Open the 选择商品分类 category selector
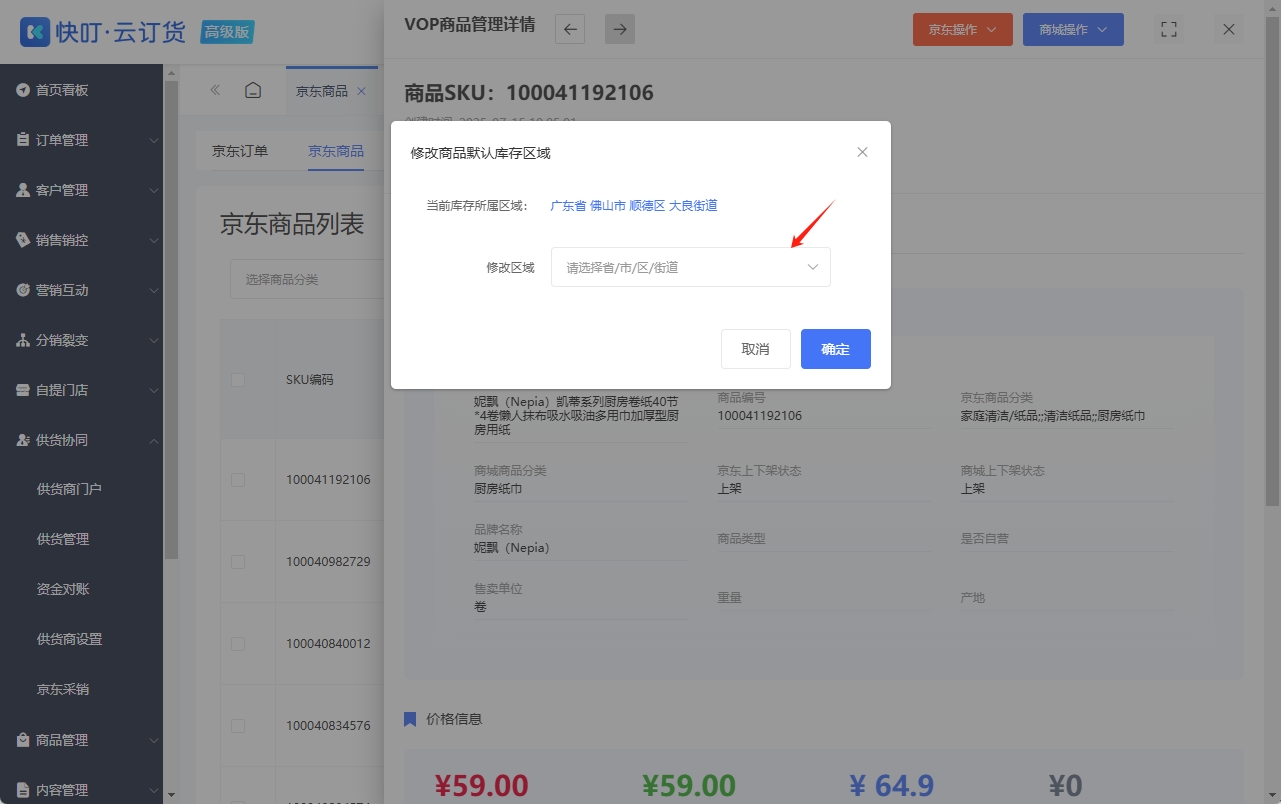The height and width of the screenshot is (804, 1281). tap(300, 279)
